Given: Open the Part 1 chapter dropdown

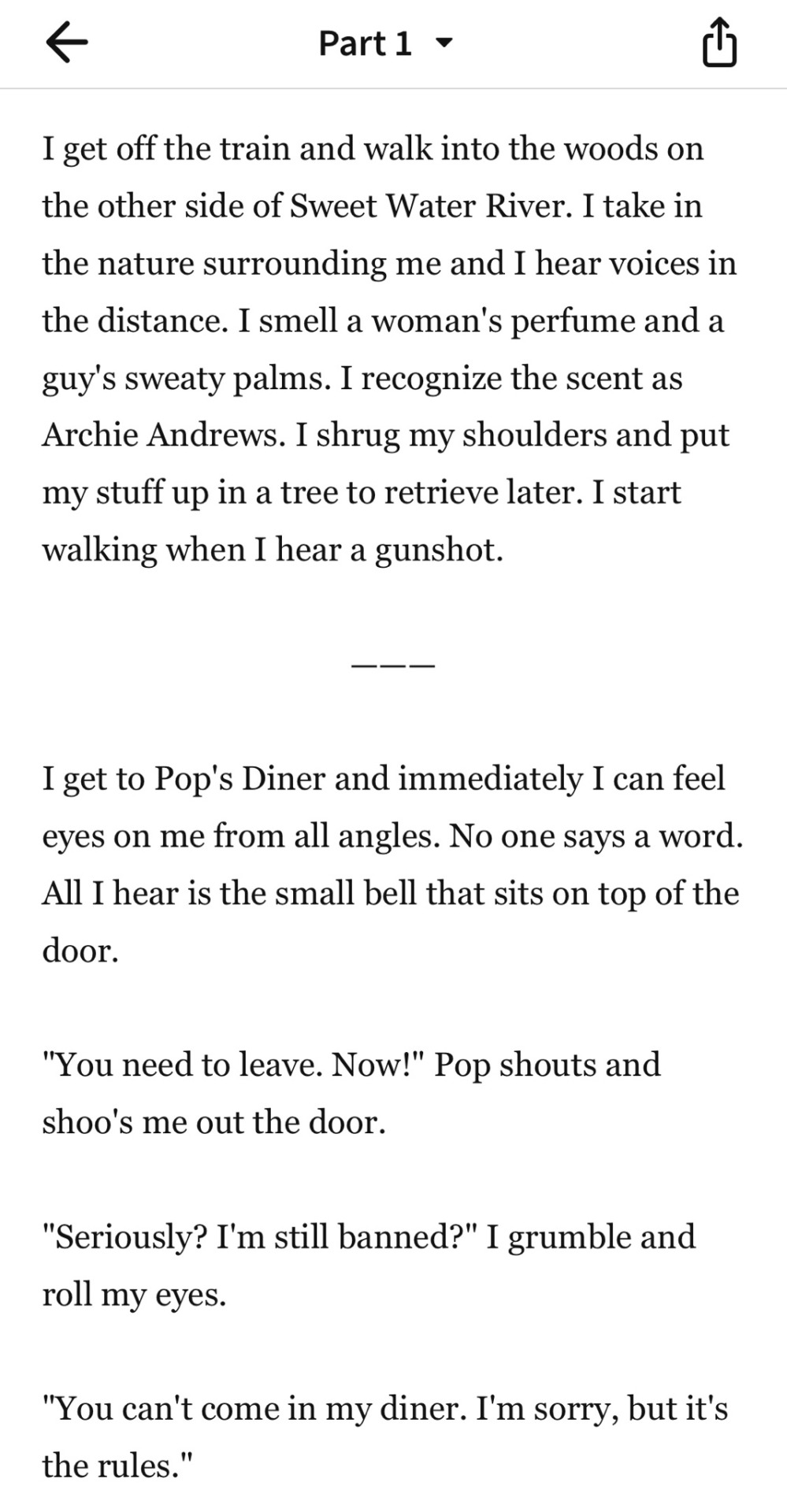Looking at the screenshot, I should pyautogui.click(x=386, y=43).
